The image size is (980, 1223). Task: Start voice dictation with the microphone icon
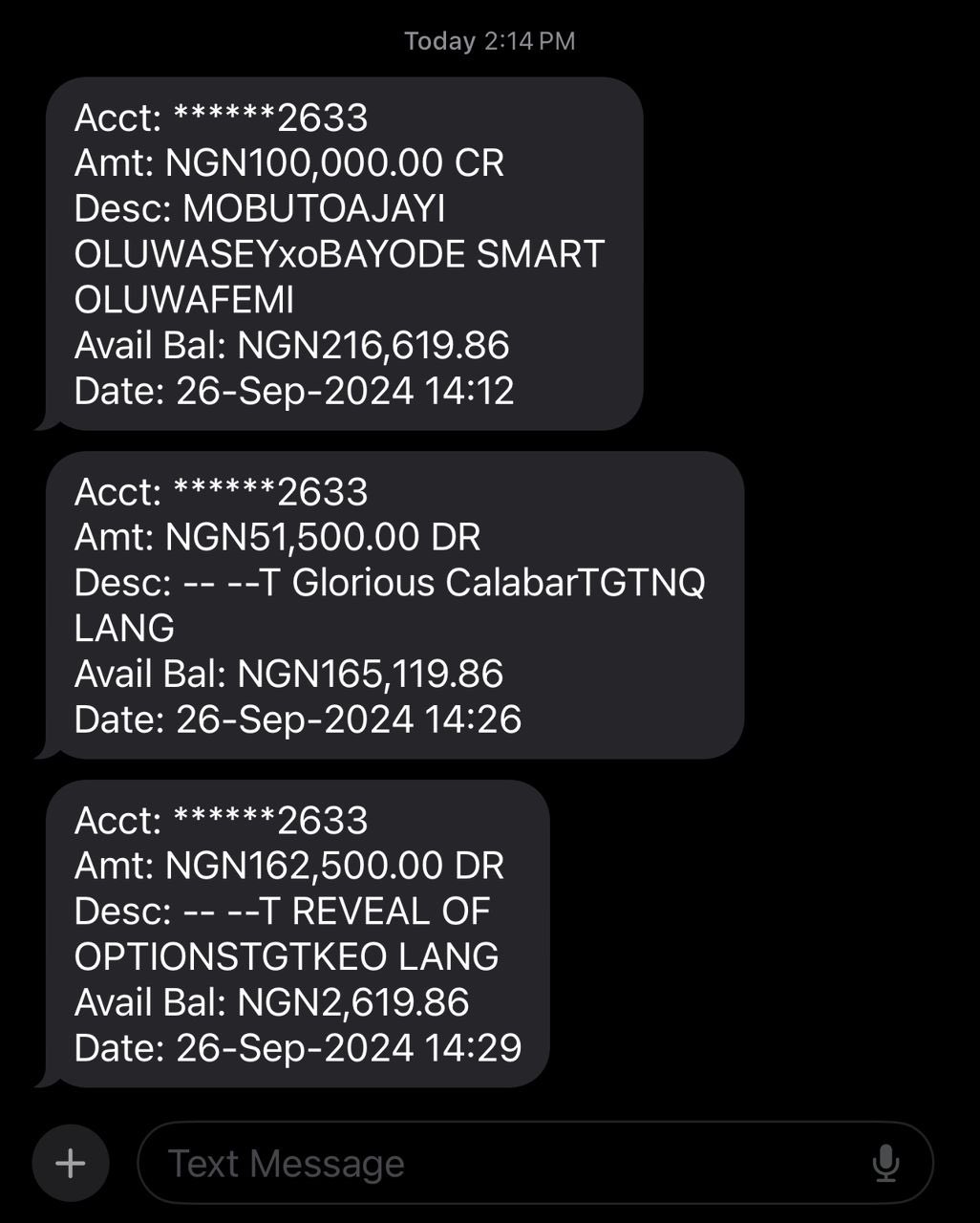[885, 1163]
